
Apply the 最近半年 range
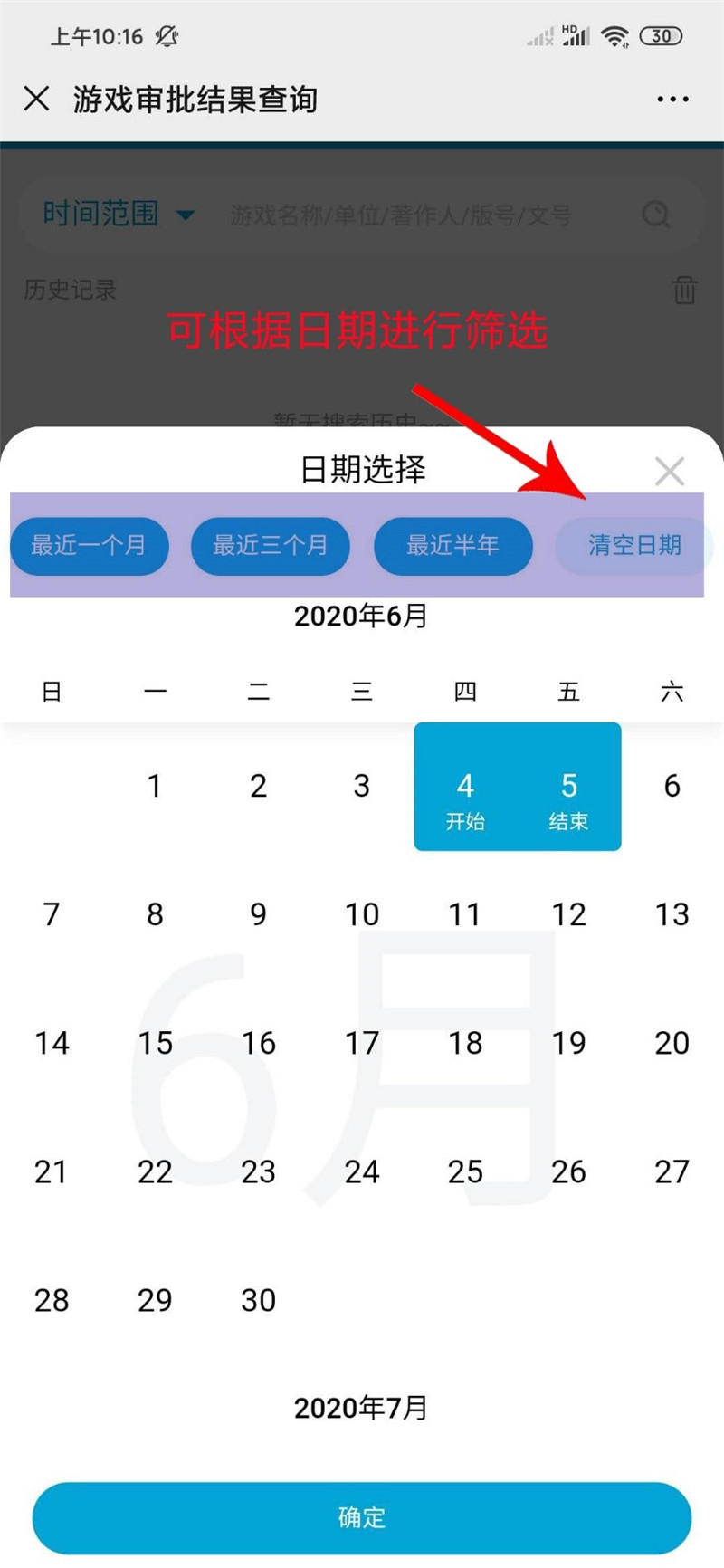(x=452, y=546)
